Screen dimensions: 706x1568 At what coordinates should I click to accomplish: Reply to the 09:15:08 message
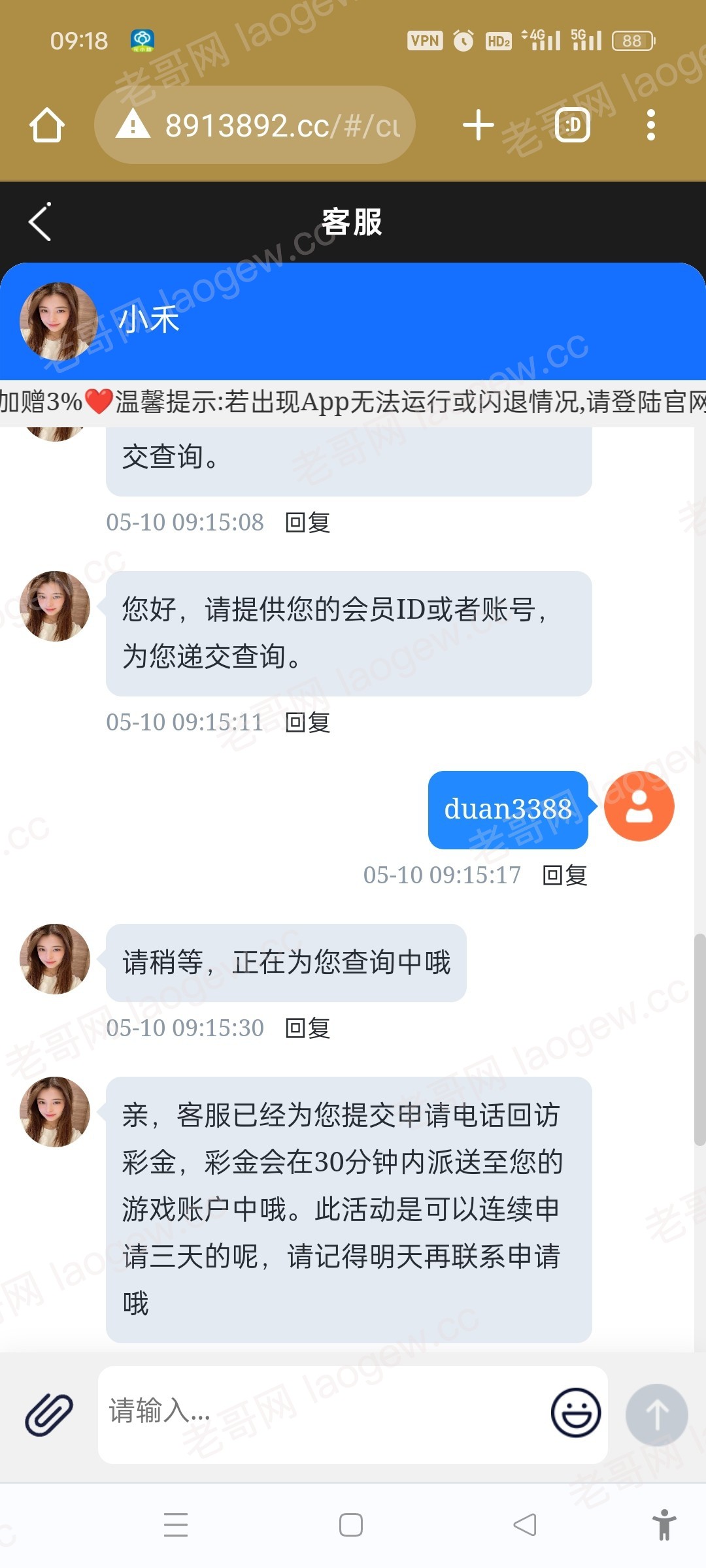click(307, 523)
